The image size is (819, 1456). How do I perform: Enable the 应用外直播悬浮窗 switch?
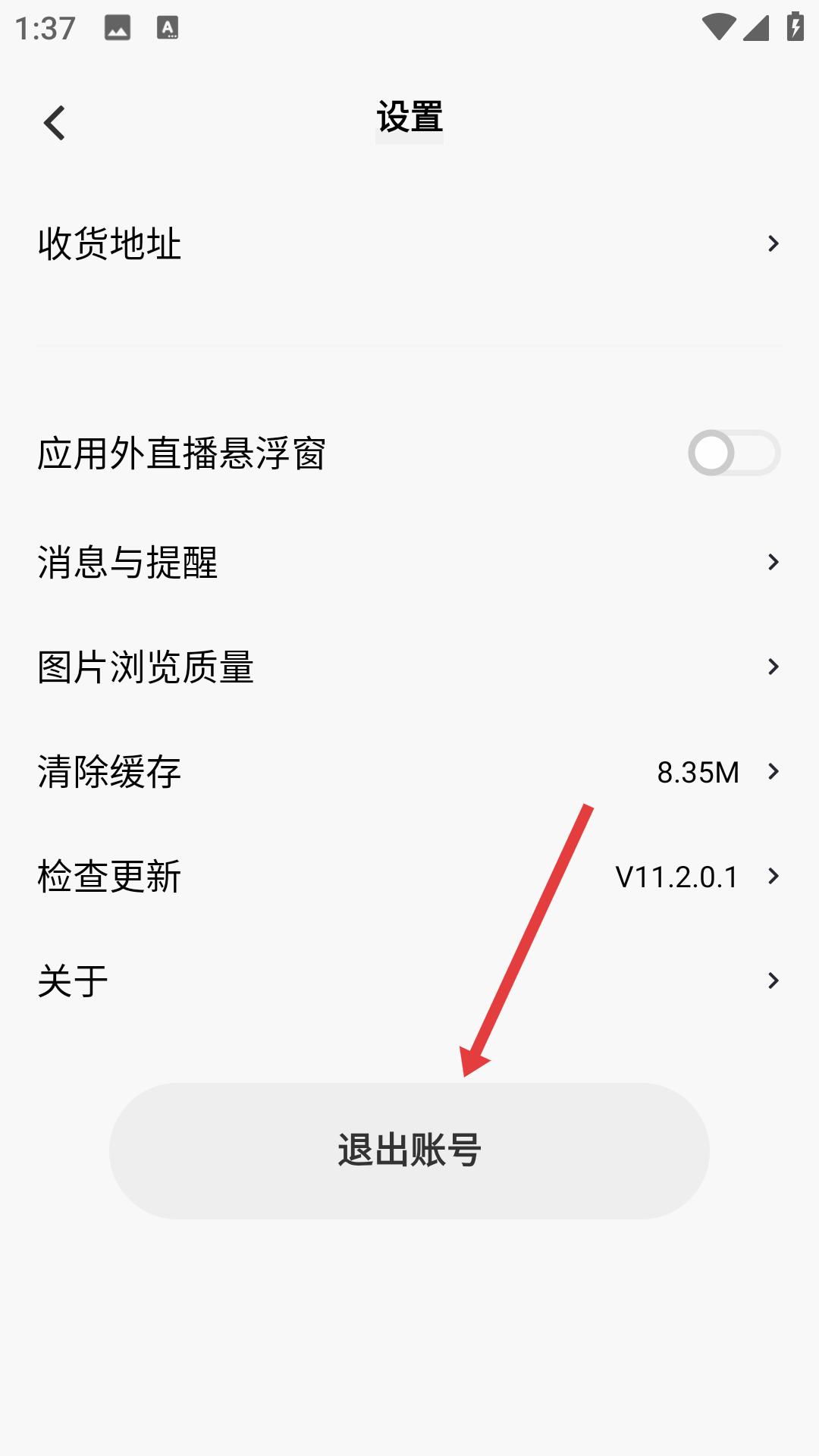tap(733, 453)
